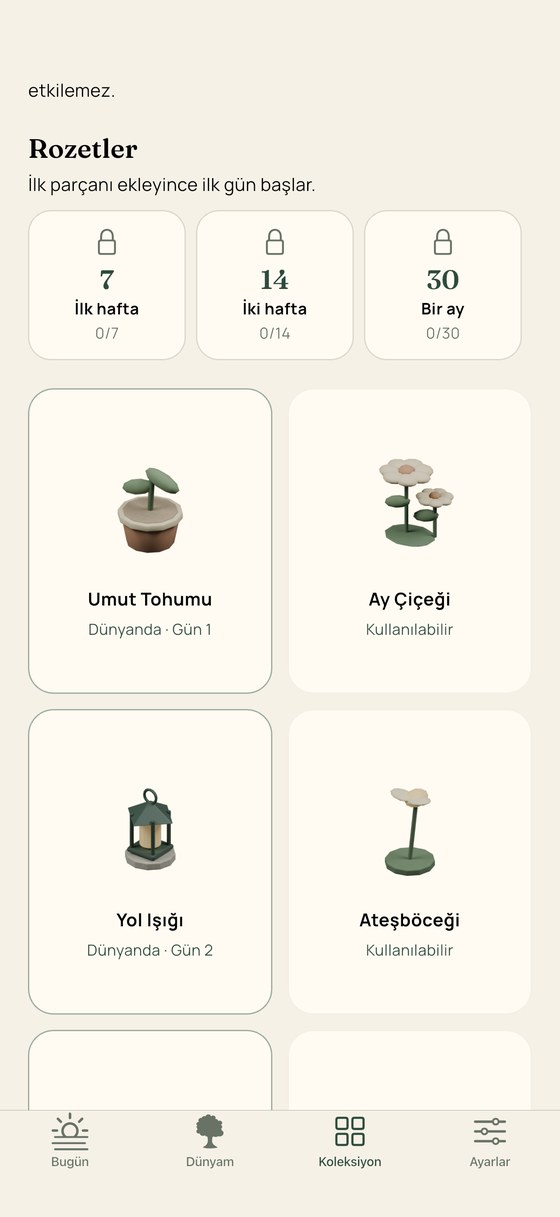Open the Yol Işığı card
560x1217 pixels.
(x=150, y=862)
